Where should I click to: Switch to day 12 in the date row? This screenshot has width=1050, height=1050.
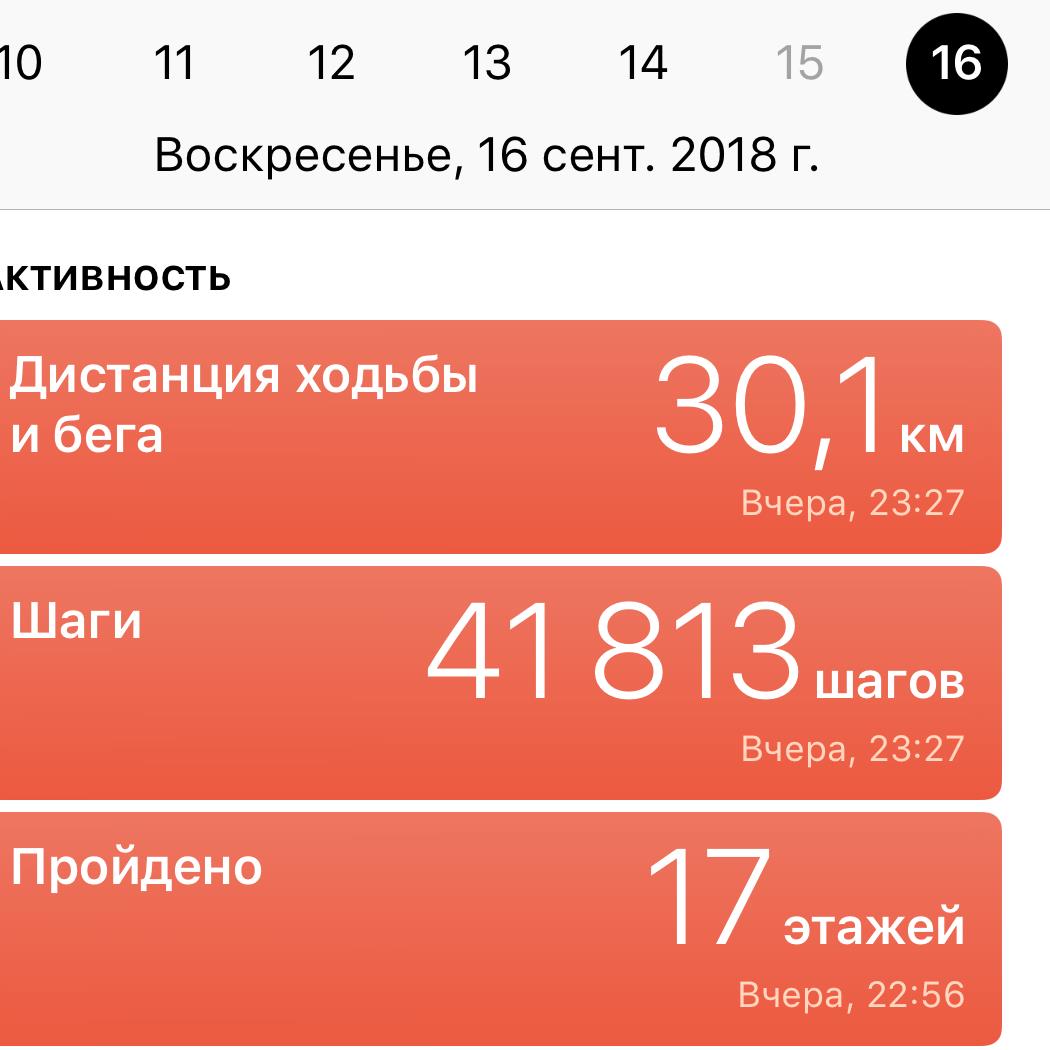point(331,64)
